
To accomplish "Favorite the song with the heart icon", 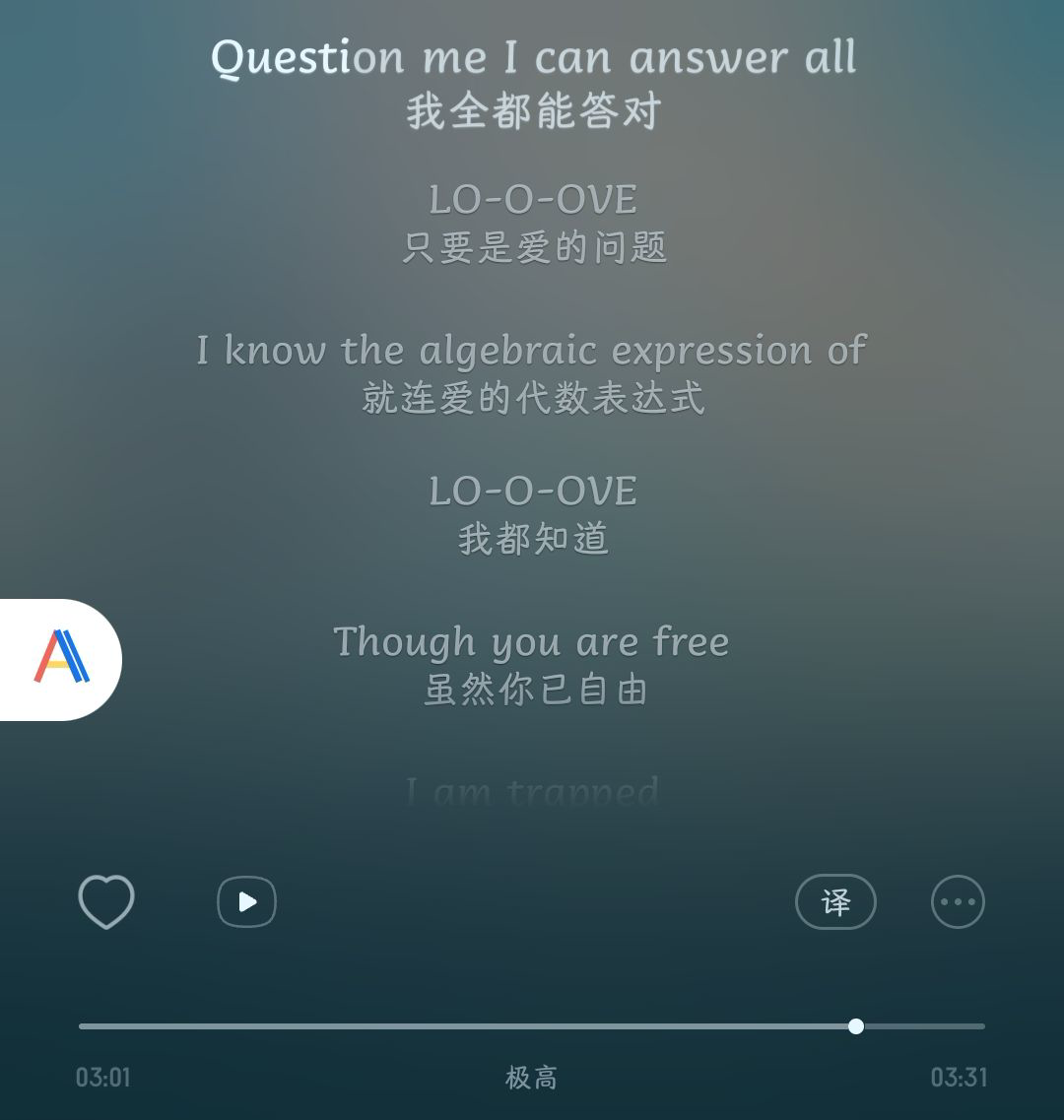I will click(105, 901).
